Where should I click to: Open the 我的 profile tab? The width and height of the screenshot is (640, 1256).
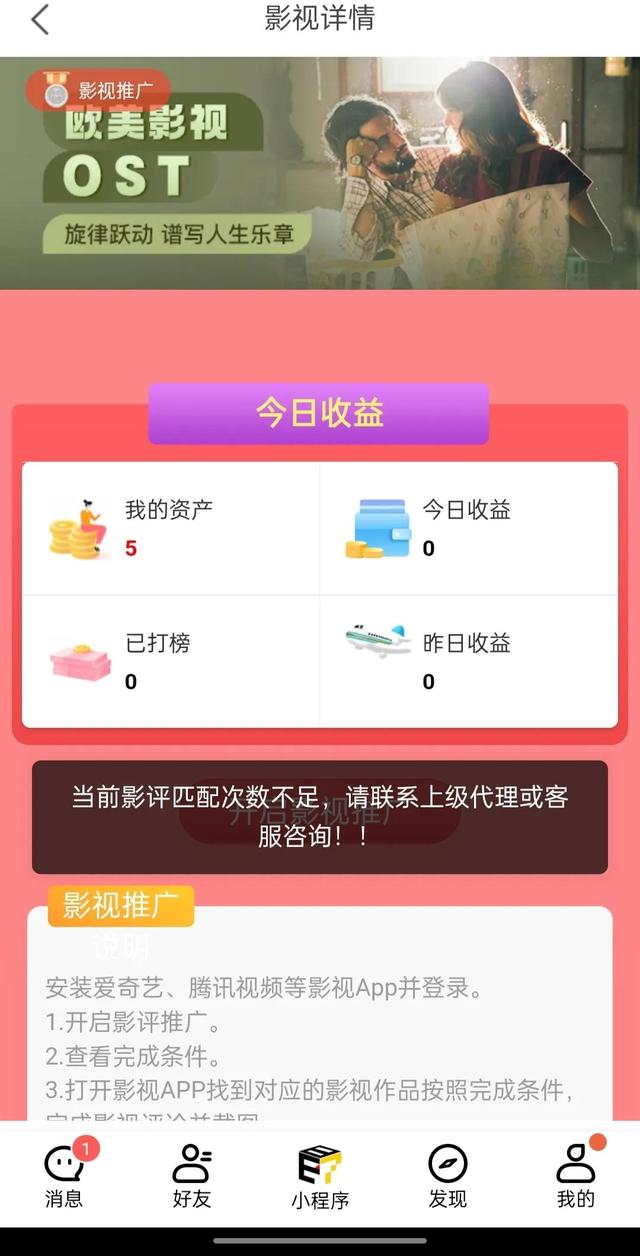(576, 1175)
